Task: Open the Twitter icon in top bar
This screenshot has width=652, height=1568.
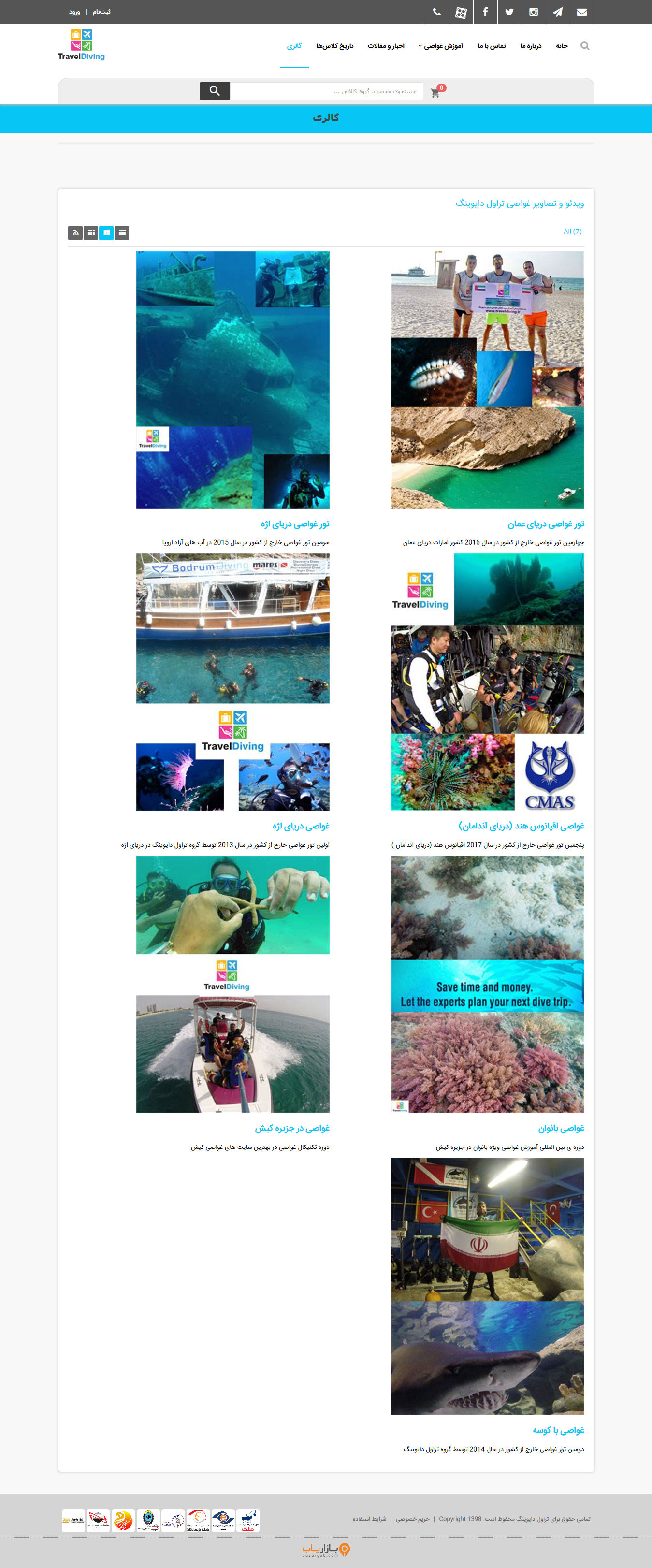Action: click(x=509, y=12)
